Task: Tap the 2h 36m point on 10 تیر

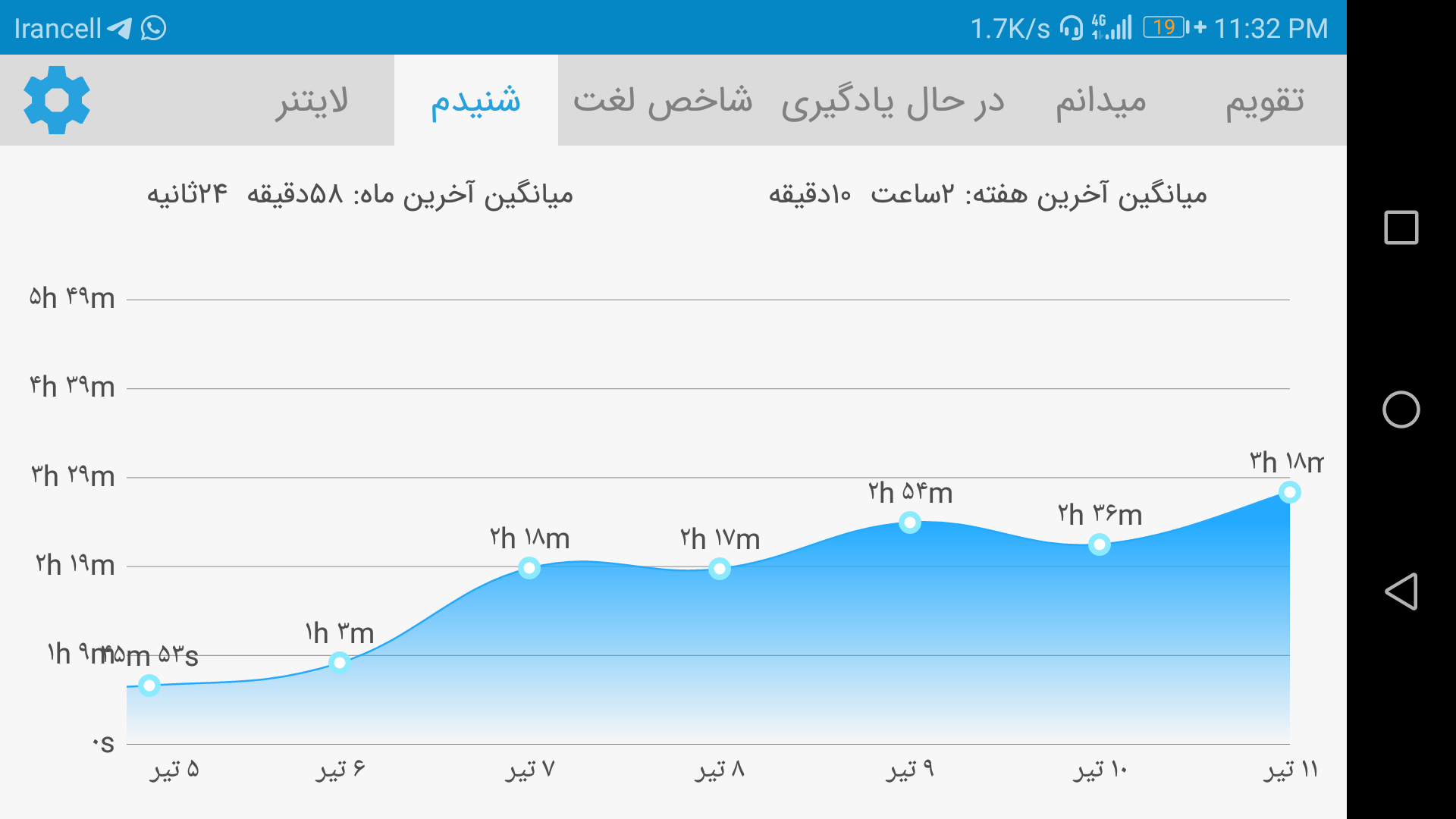Action: pos(1100,544)
